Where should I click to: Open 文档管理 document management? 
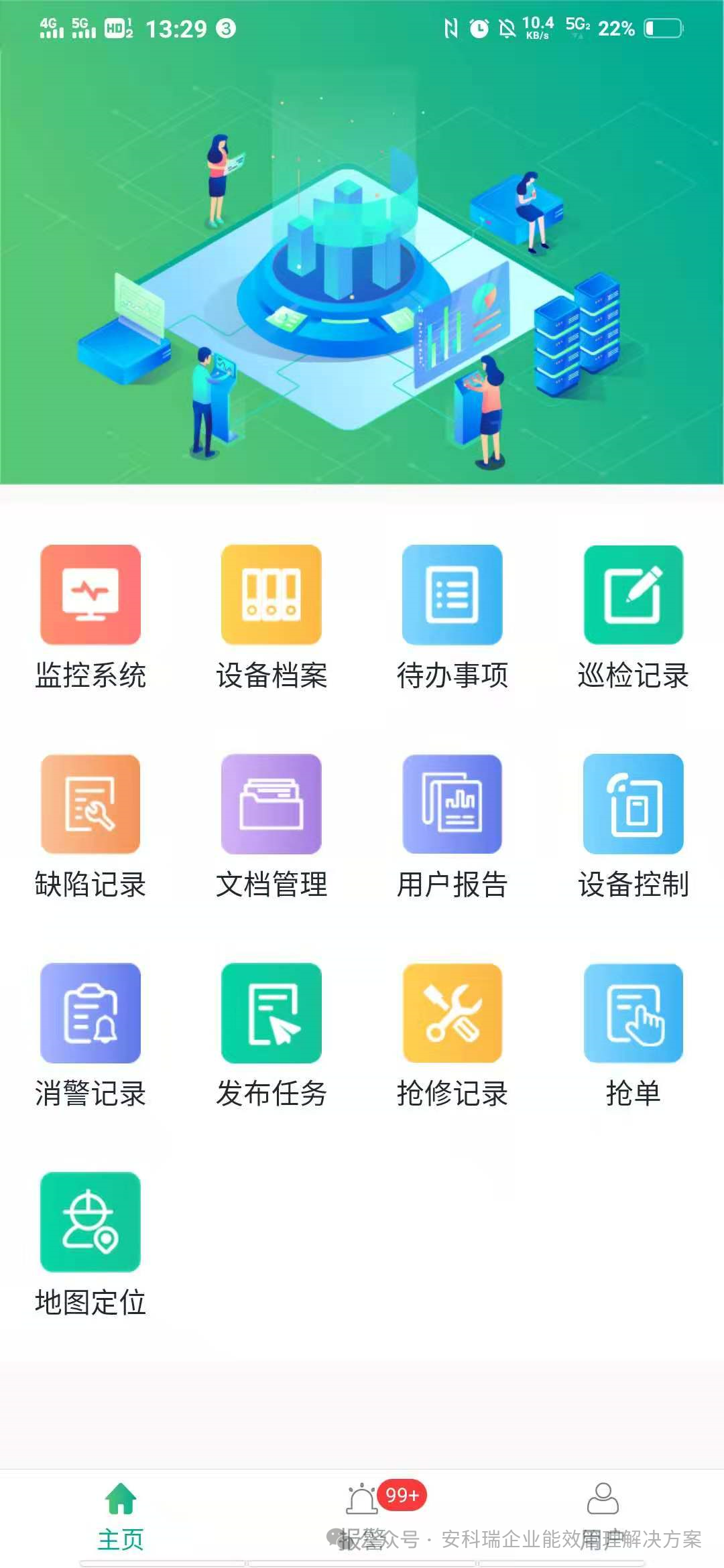(271, 804)
